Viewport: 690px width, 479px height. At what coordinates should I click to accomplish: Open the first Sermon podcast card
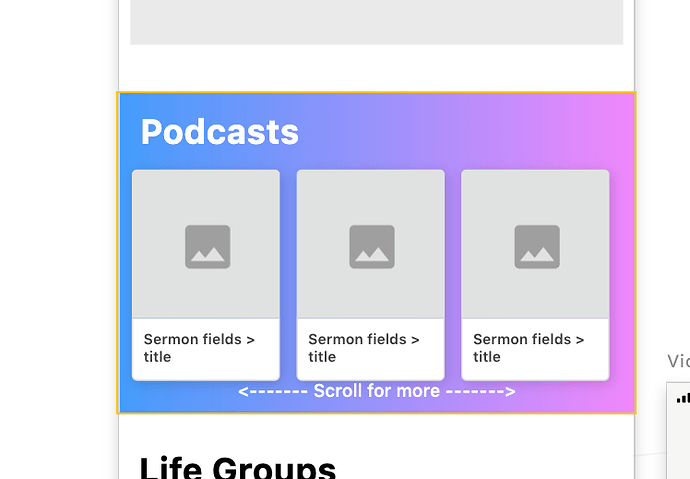point(206,274)
